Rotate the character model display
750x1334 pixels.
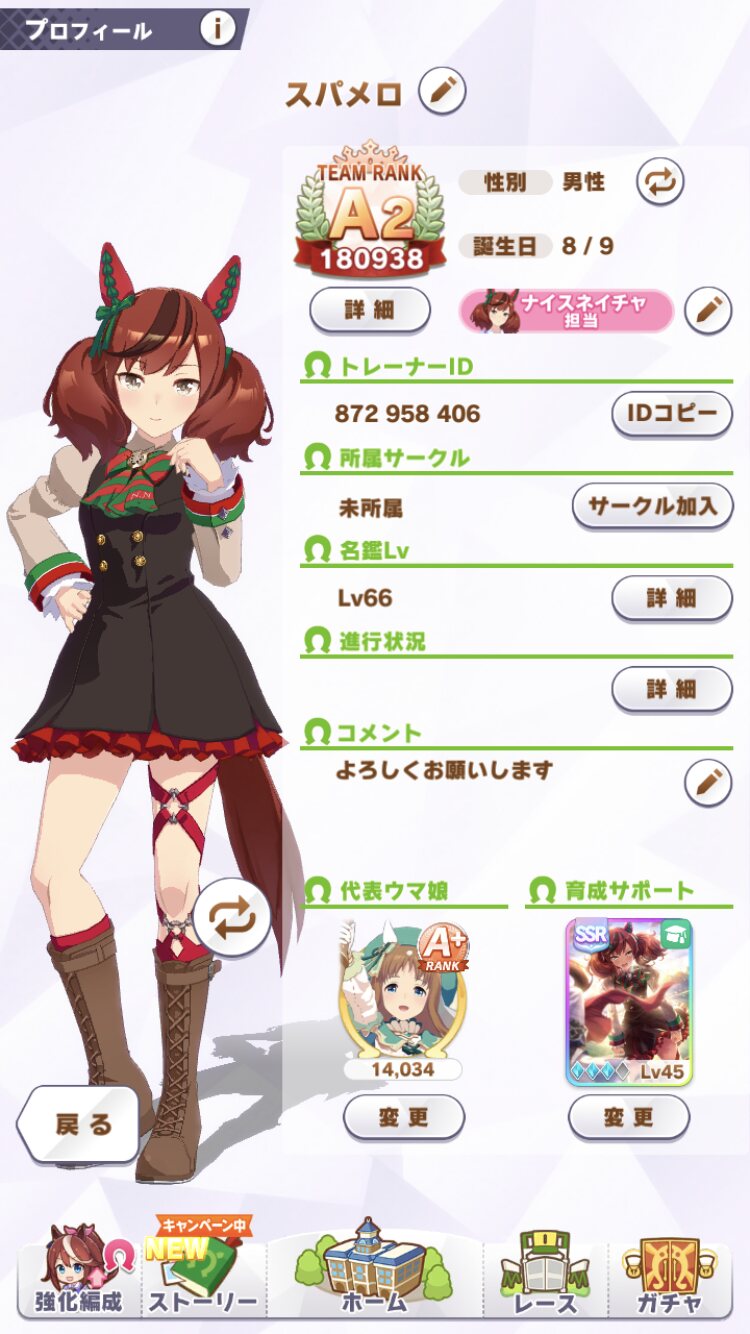[x=232, y=917]
